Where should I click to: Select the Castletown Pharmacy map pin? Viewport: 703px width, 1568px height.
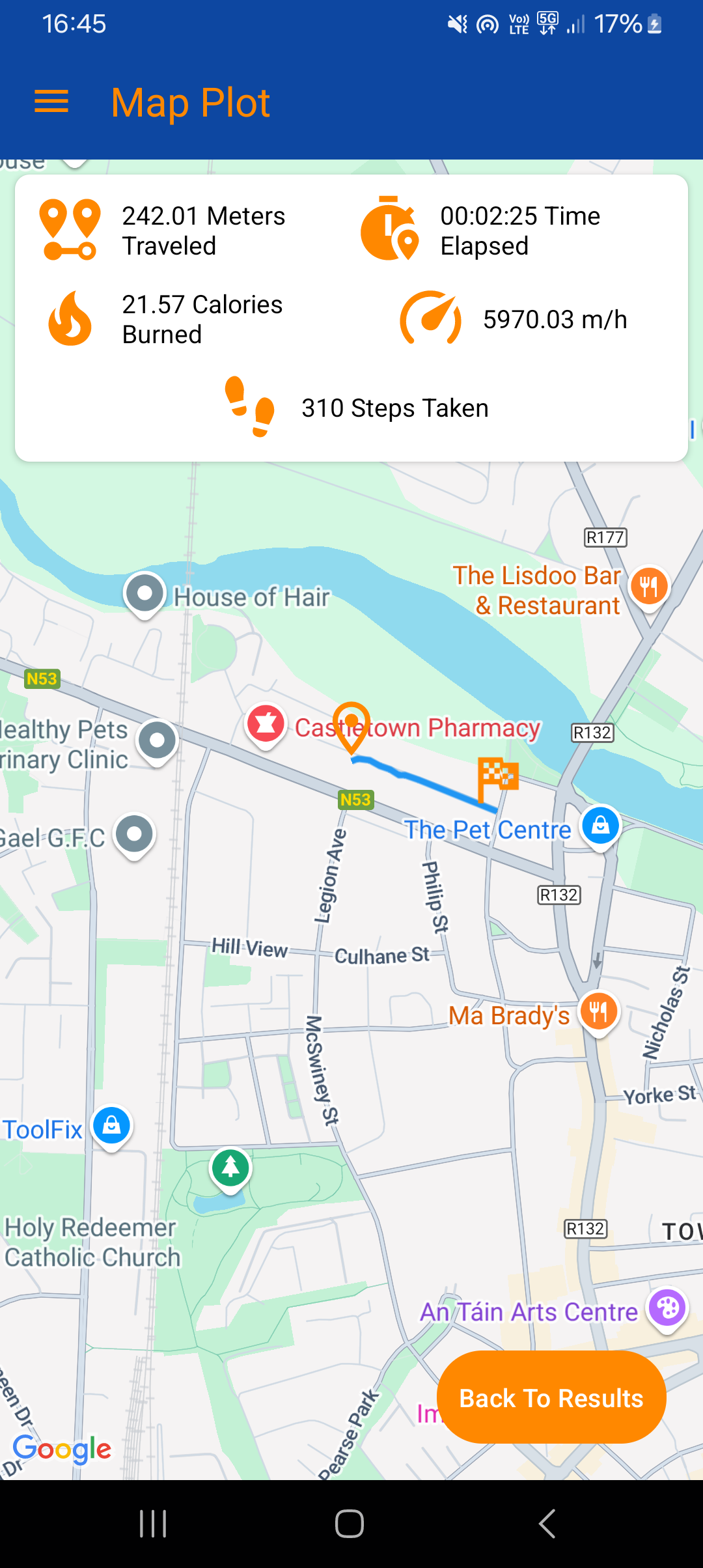point(266,724)
